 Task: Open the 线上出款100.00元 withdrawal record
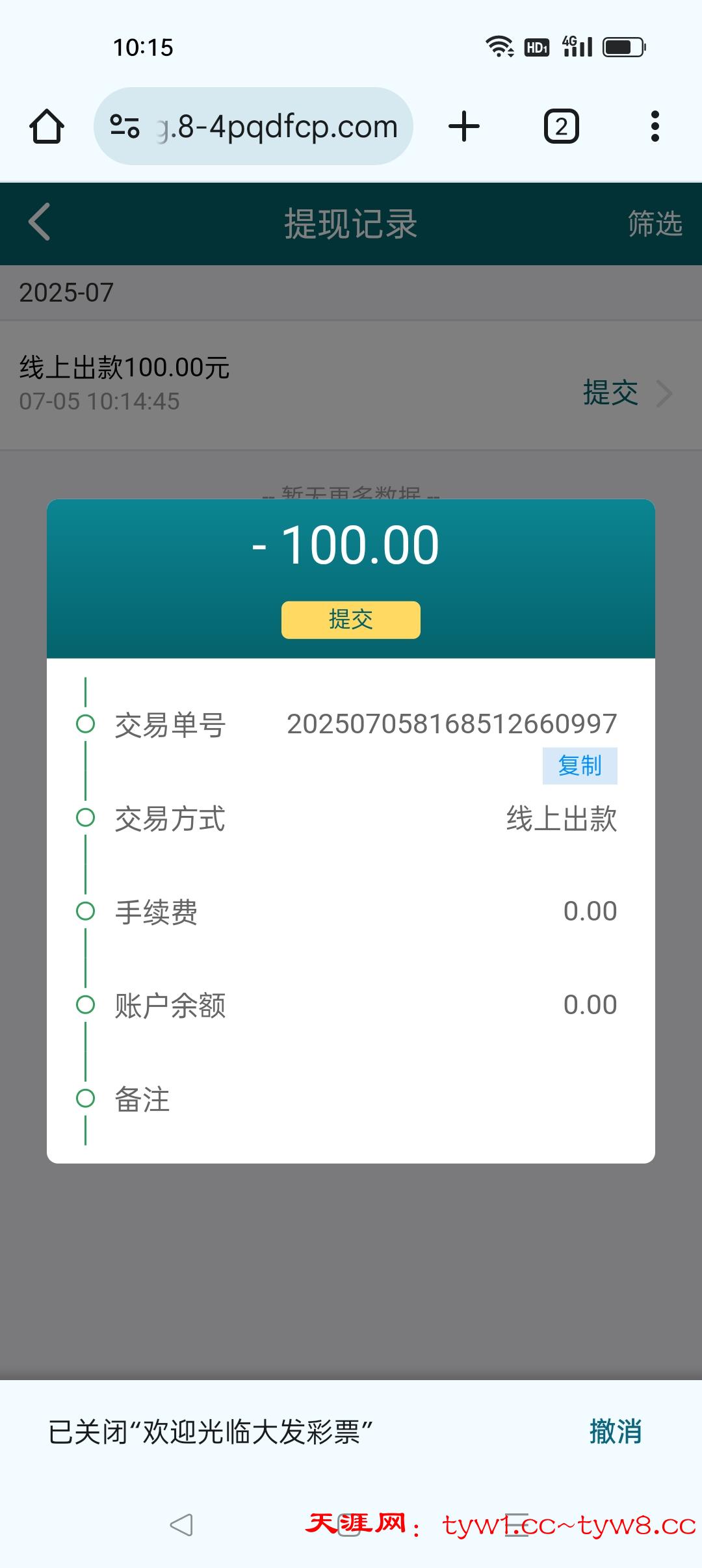click(351, 385)
